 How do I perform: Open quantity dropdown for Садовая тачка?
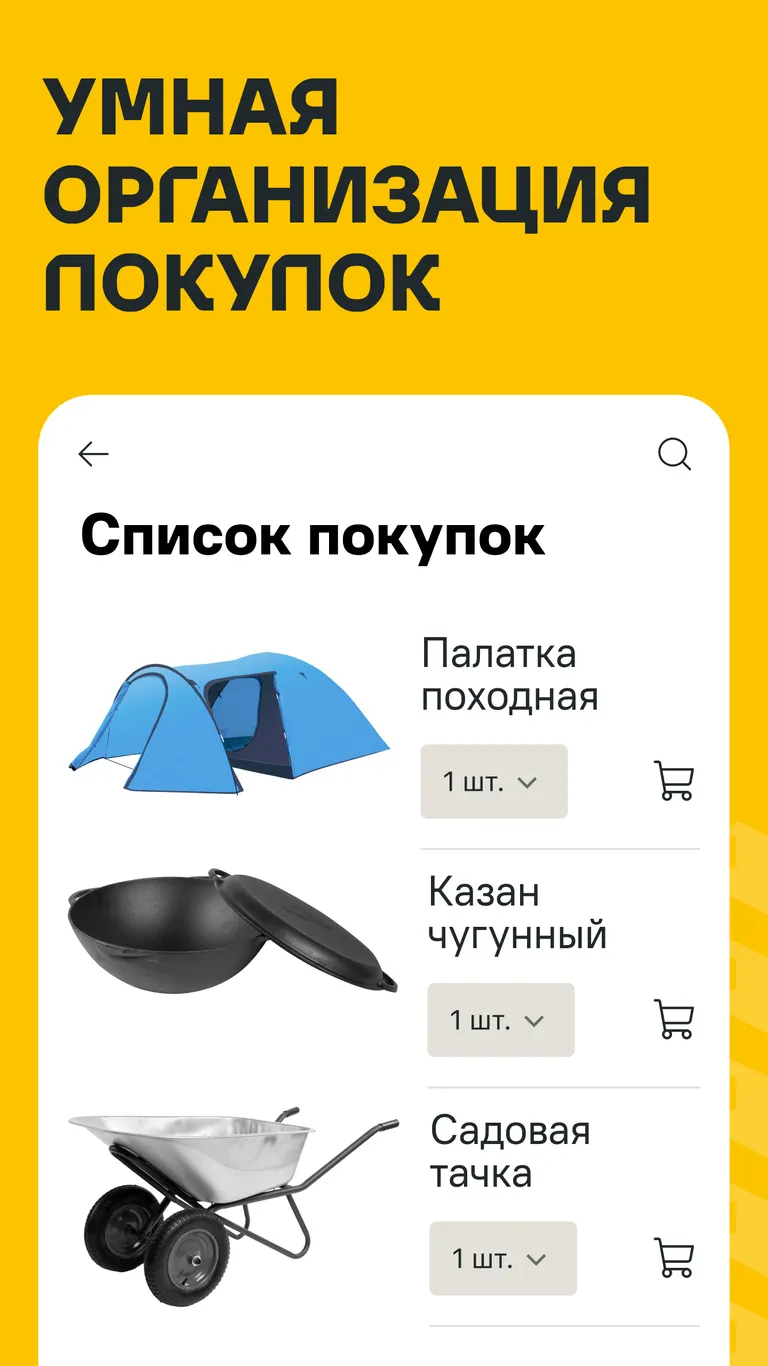pyautogui.click(x=503, y=1259)
